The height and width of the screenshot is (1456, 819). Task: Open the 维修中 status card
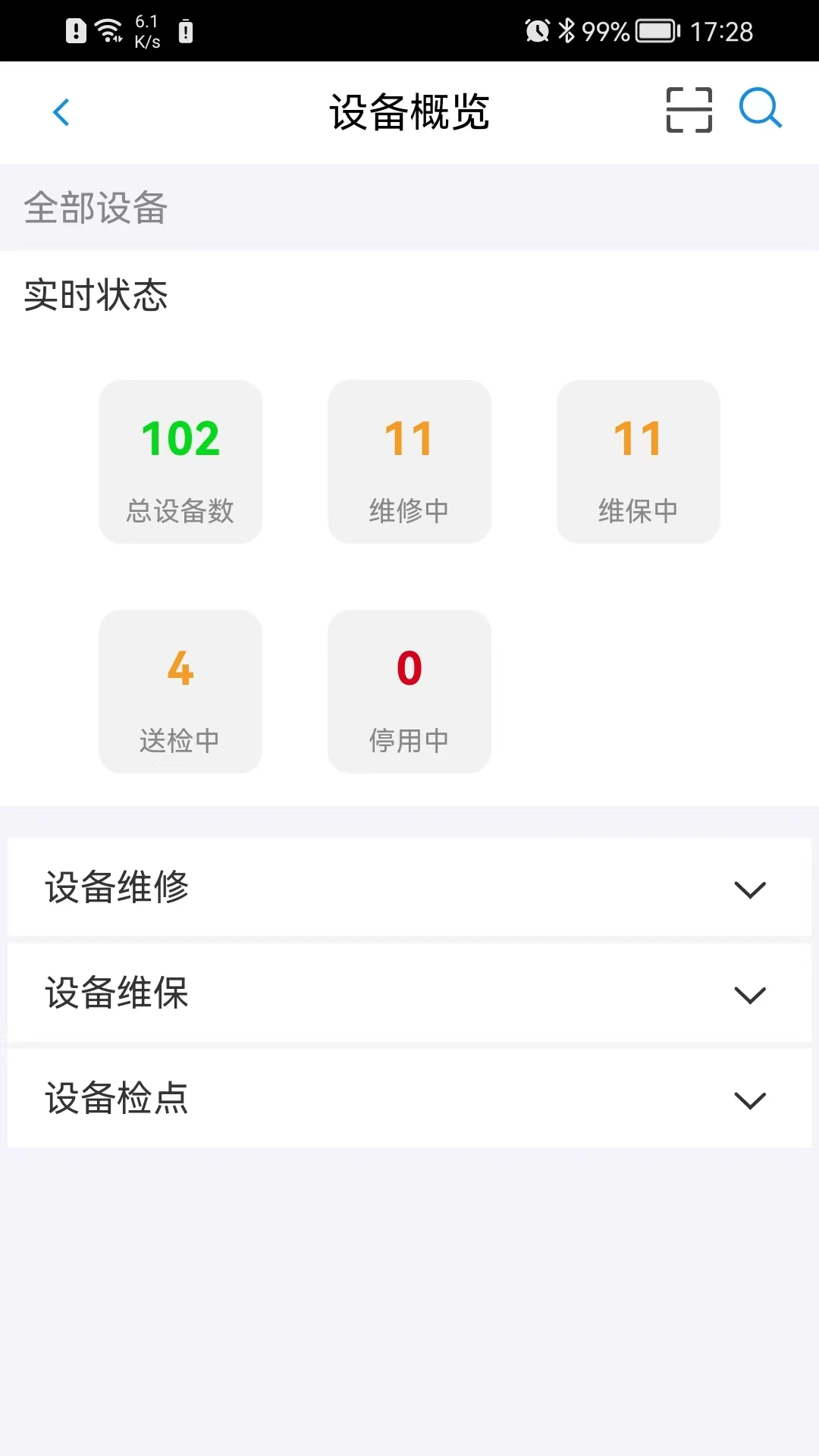(x=409, y=463)
